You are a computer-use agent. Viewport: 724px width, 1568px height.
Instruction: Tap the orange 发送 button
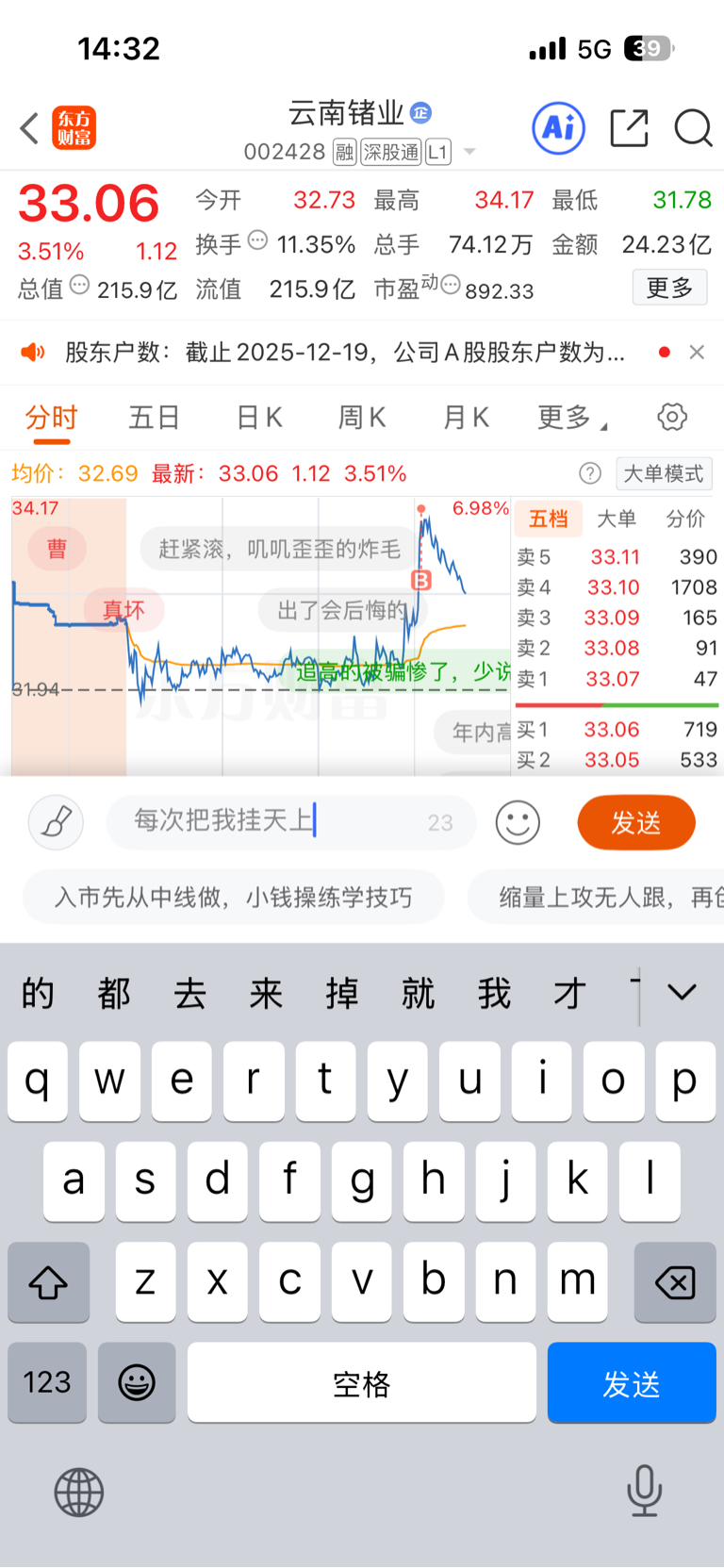pos(636,822)
